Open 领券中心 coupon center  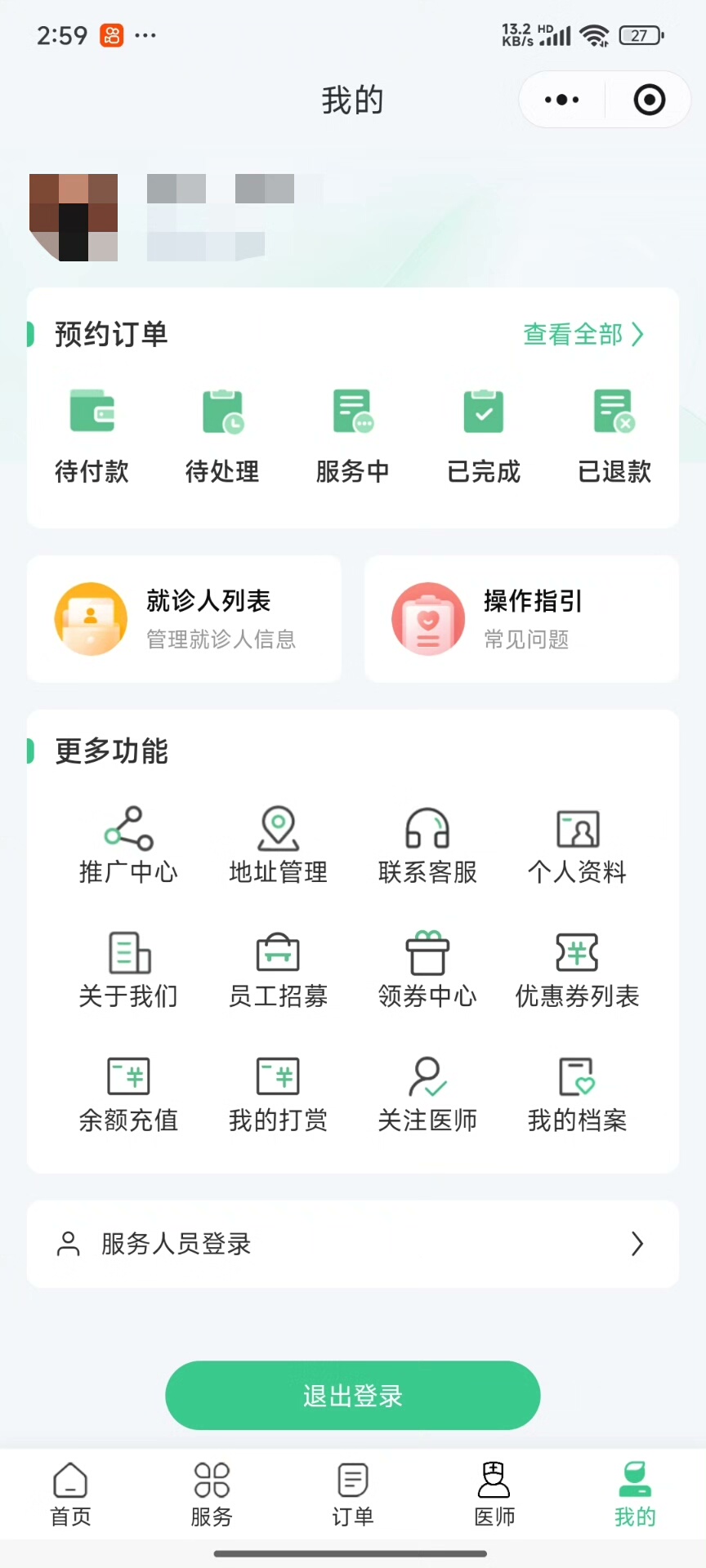pos(427,970)
